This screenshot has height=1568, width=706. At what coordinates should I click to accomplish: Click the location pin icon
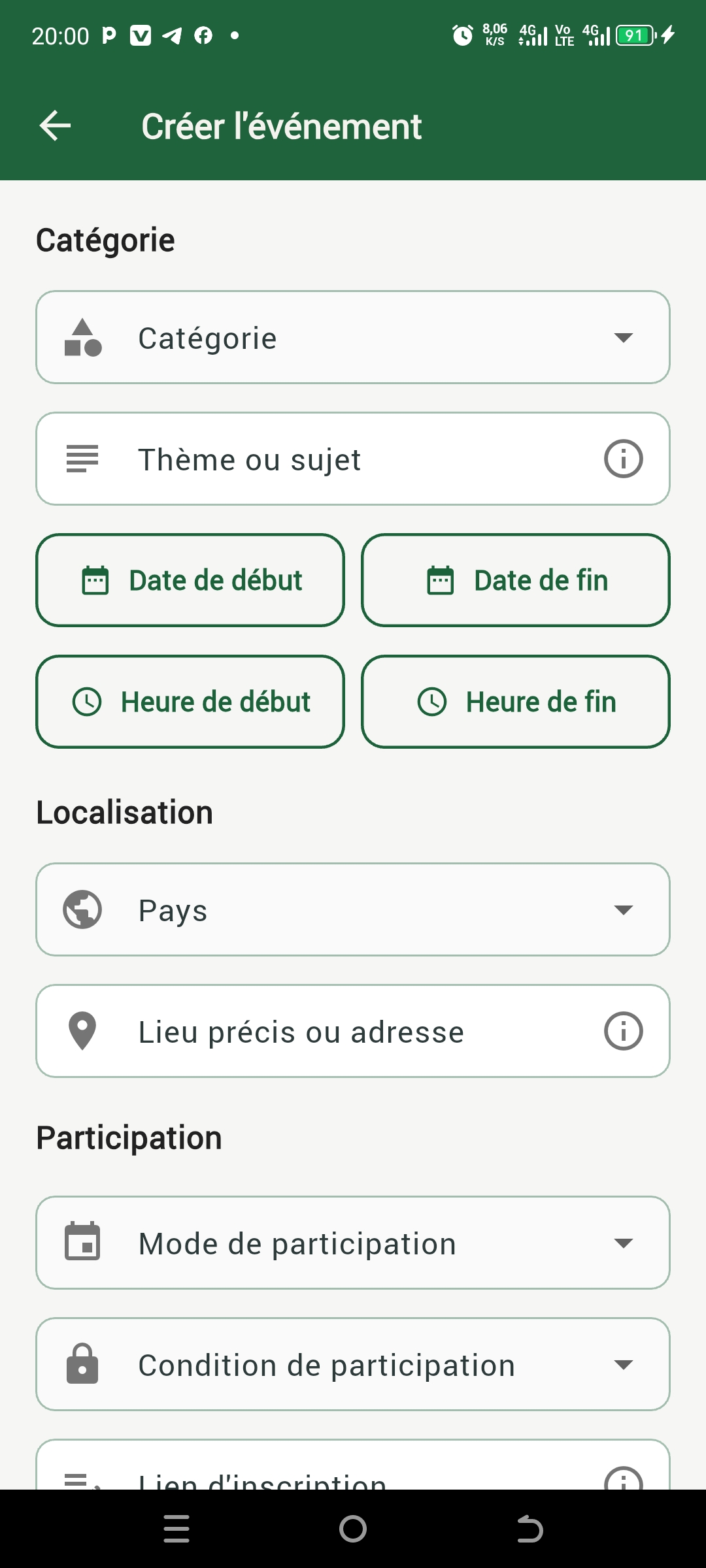82,1031
